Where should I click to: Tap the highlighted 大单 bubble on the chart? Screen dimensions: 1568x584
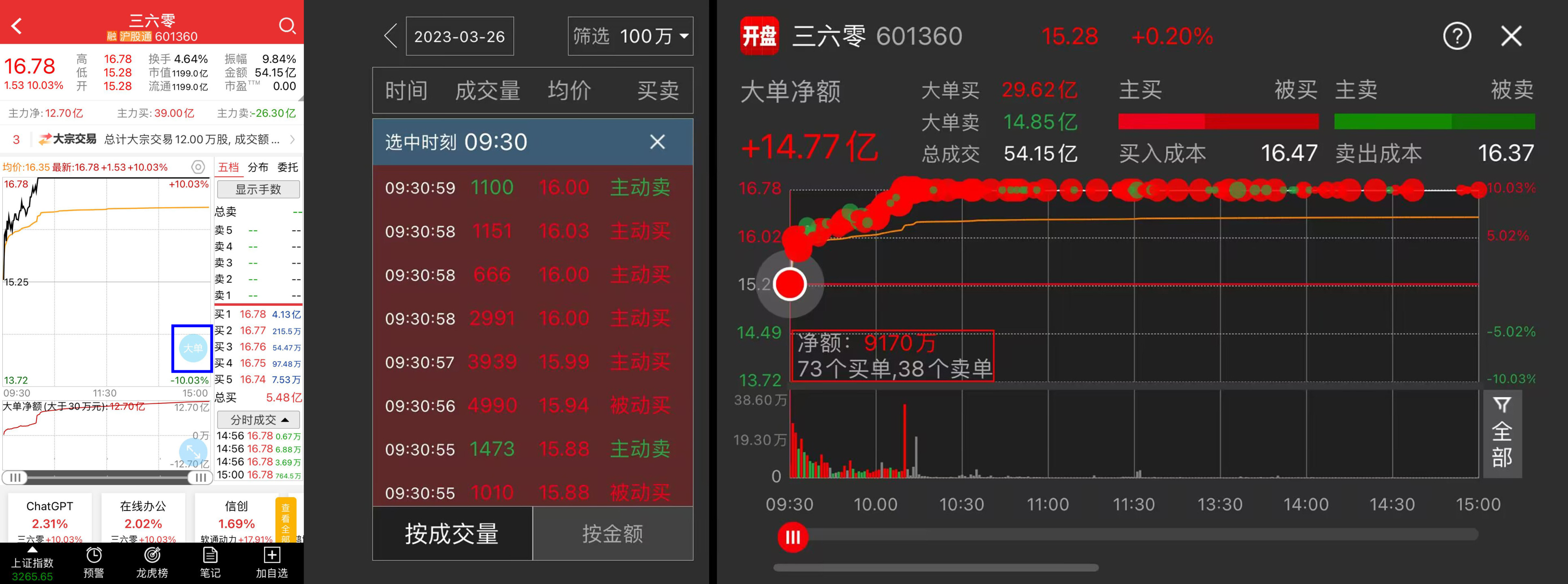(192, 348)
